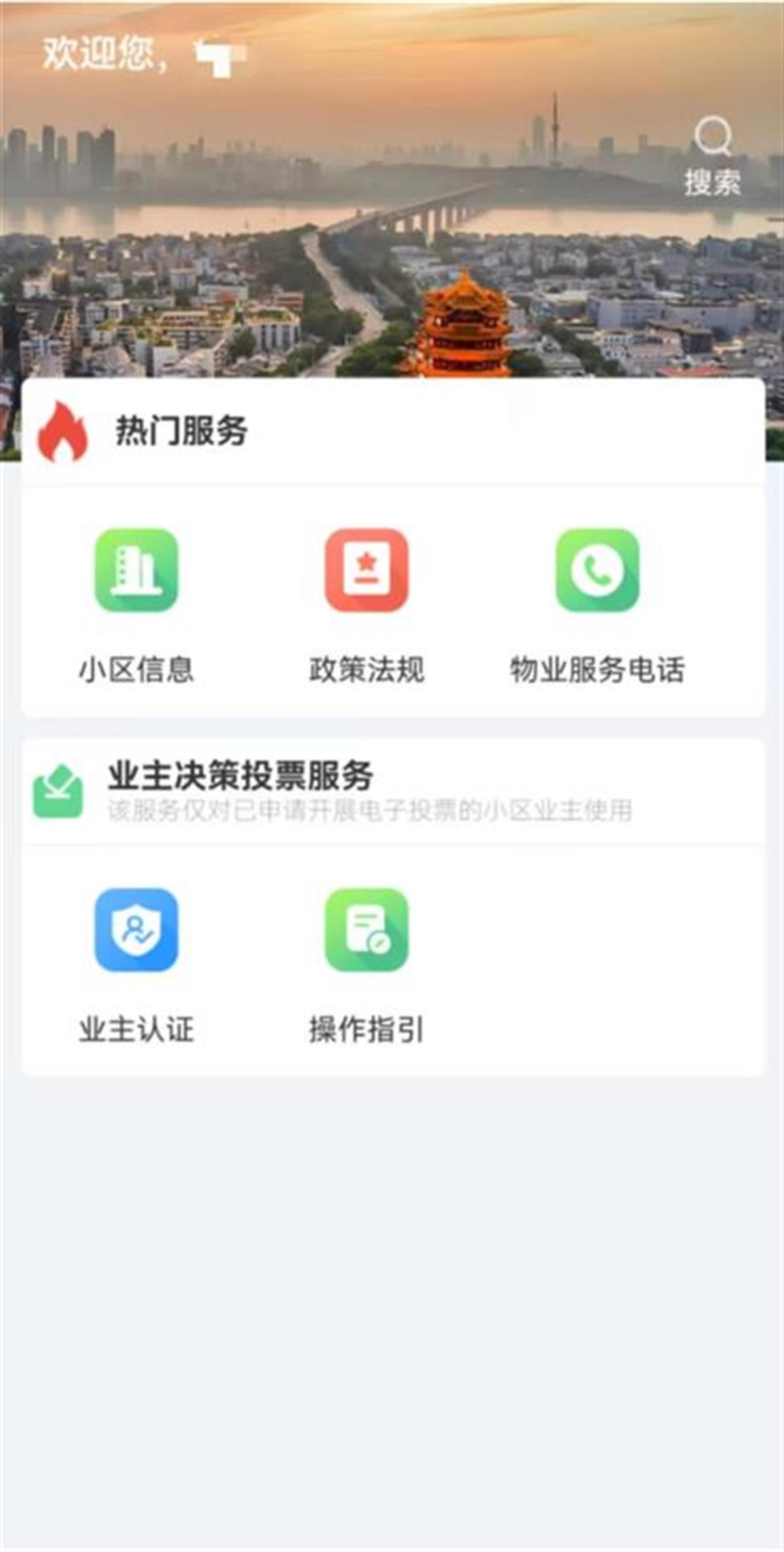Screen dimensions: 784x1552
Task: Tap the magnifying glass search icon
Action: pyautogui.click(x=713, y=135)
